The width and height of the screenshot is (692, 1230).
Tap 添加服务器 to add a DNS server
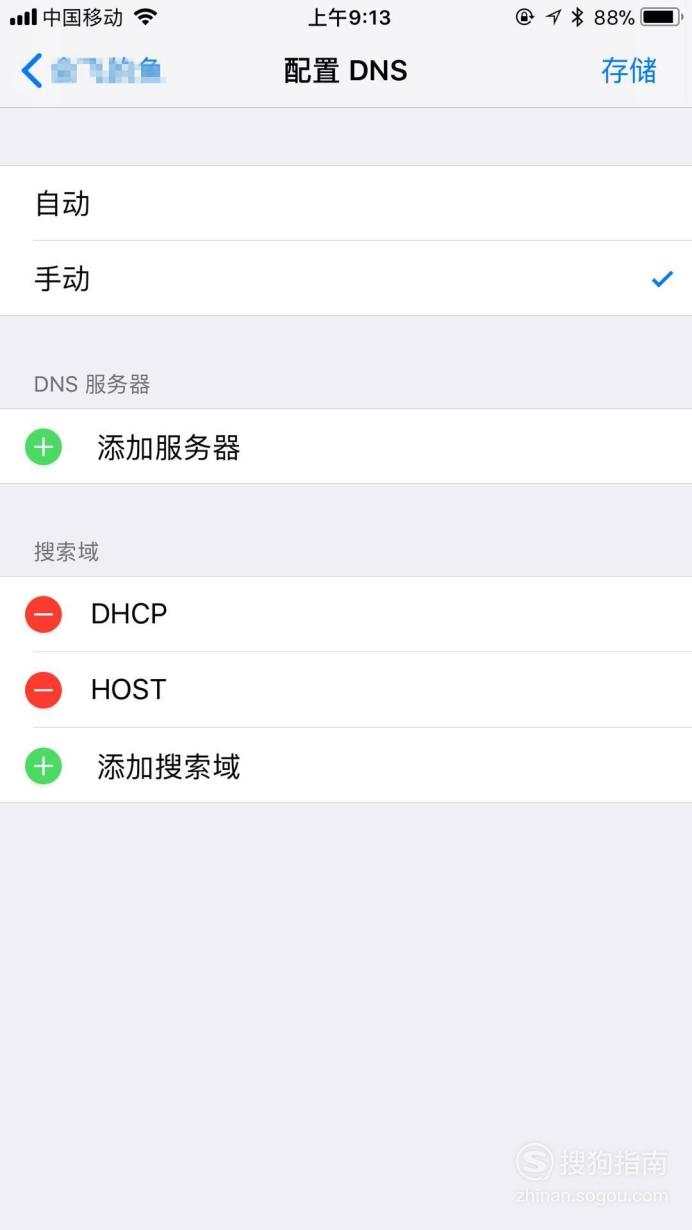pos(346,446)
